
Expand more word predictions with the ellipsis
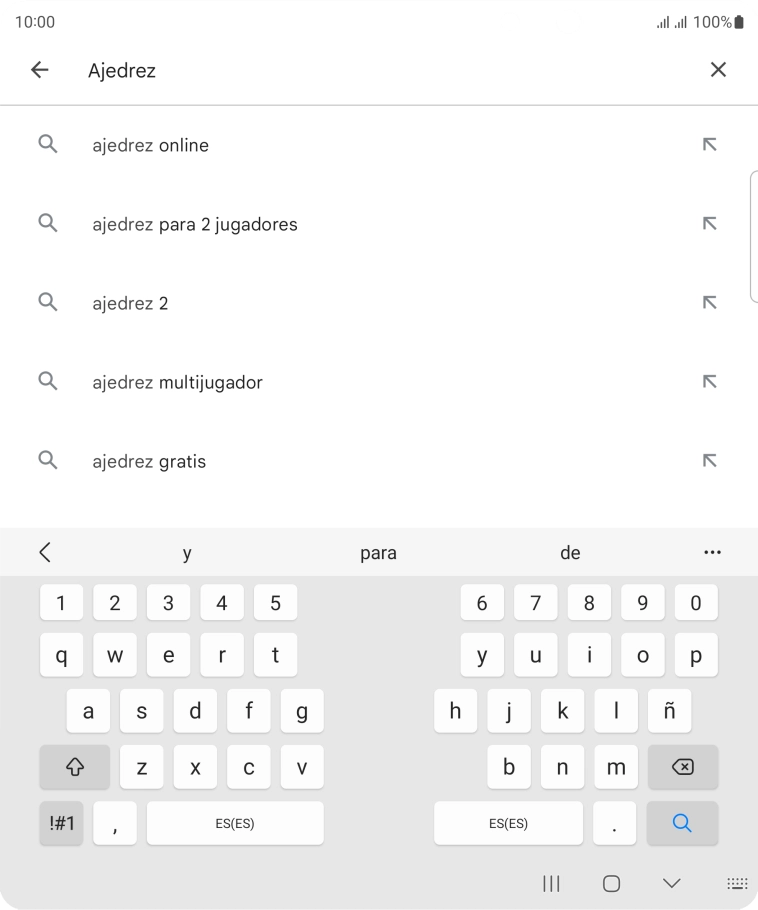712,552
